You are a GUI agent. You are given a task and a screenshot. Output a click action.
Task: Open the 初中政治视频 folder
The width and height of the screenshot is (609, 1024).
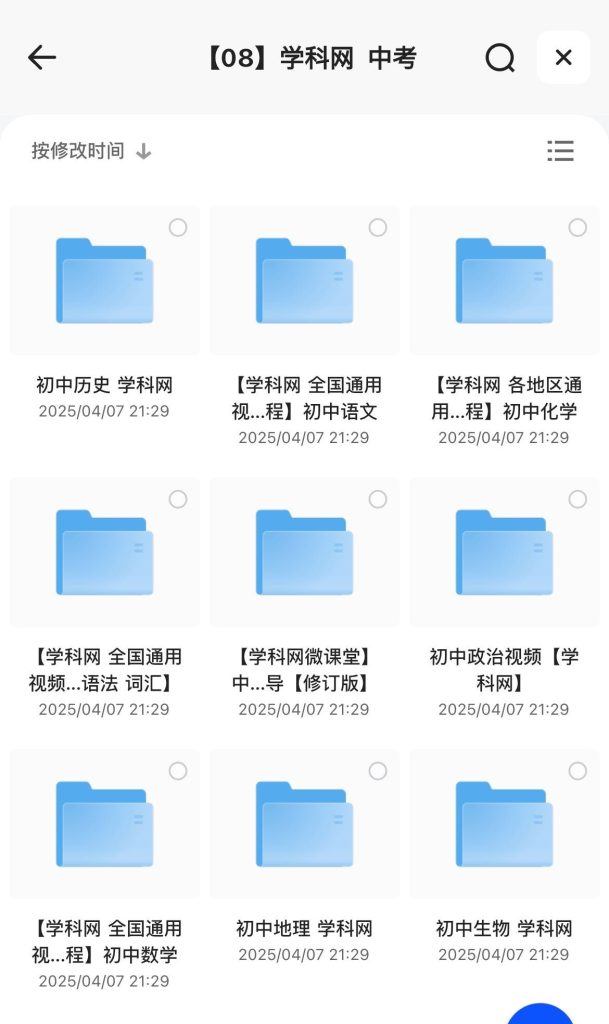[x=504, y=553]
